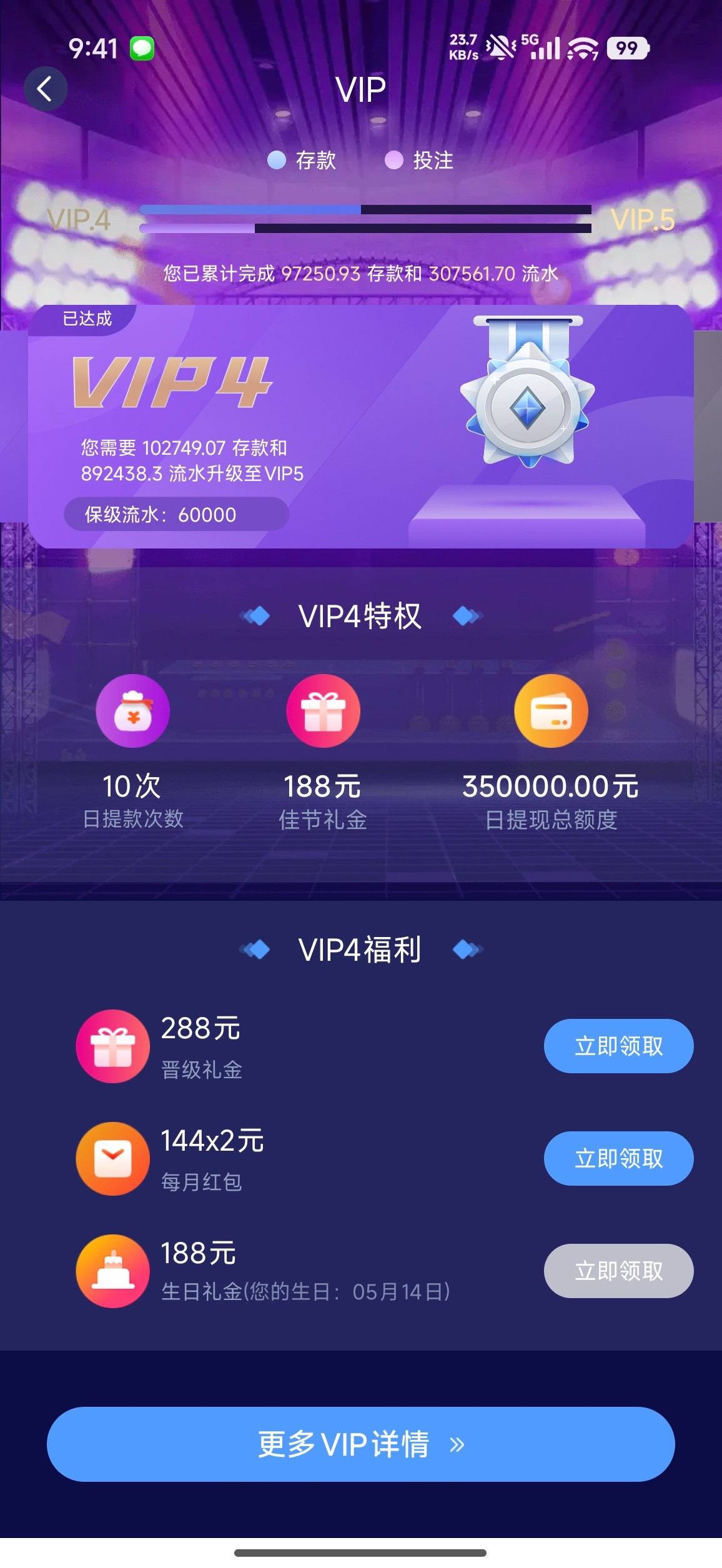Click the red envelope icon beside 每月红包
722x1568 pixels.
pyautogui.click(x=112, y=1159)
